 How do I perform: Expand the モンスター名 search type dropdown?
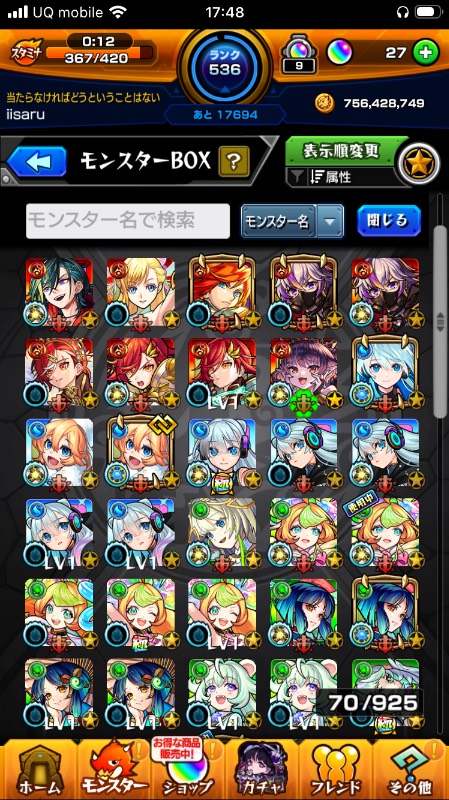click(292, 221)
